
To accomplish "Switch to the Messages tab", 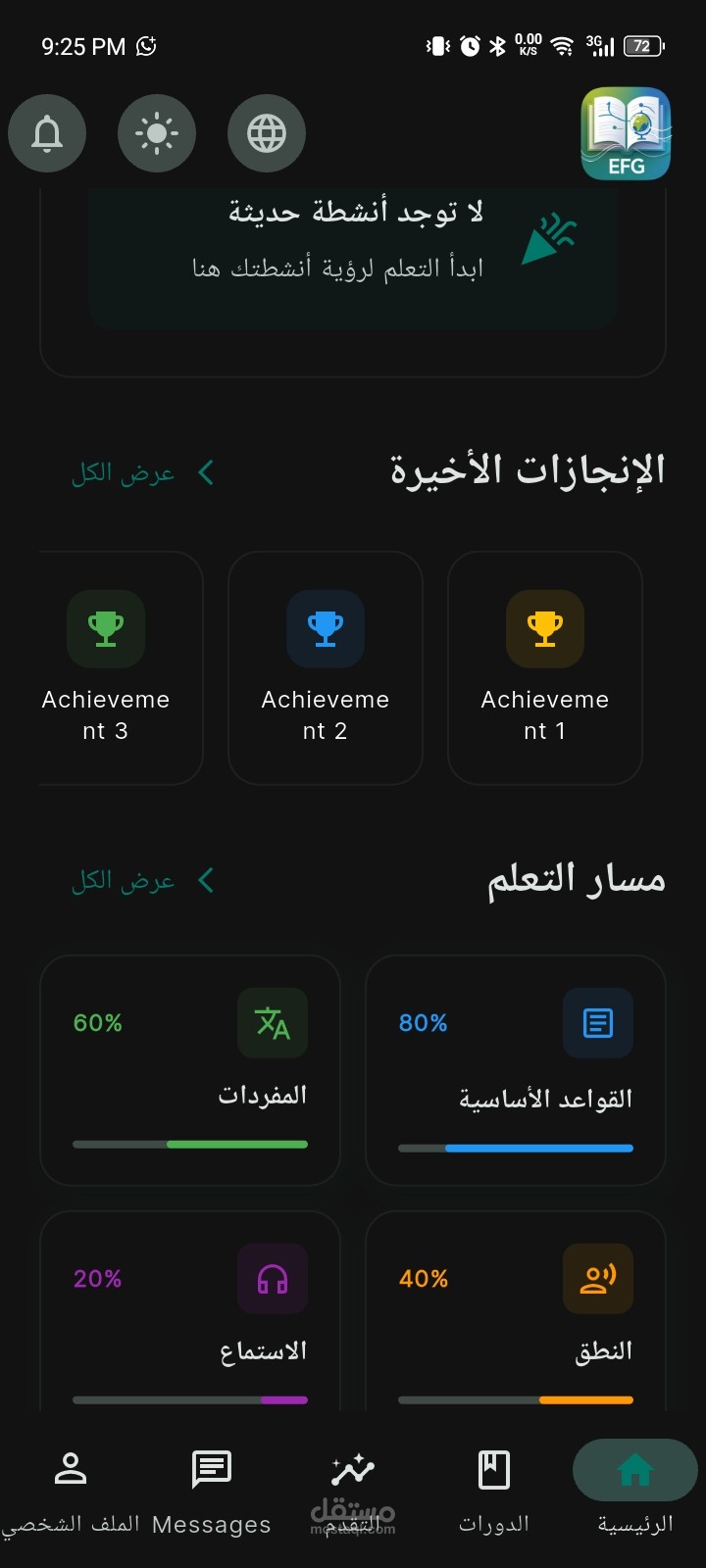I will (212, 1490).
